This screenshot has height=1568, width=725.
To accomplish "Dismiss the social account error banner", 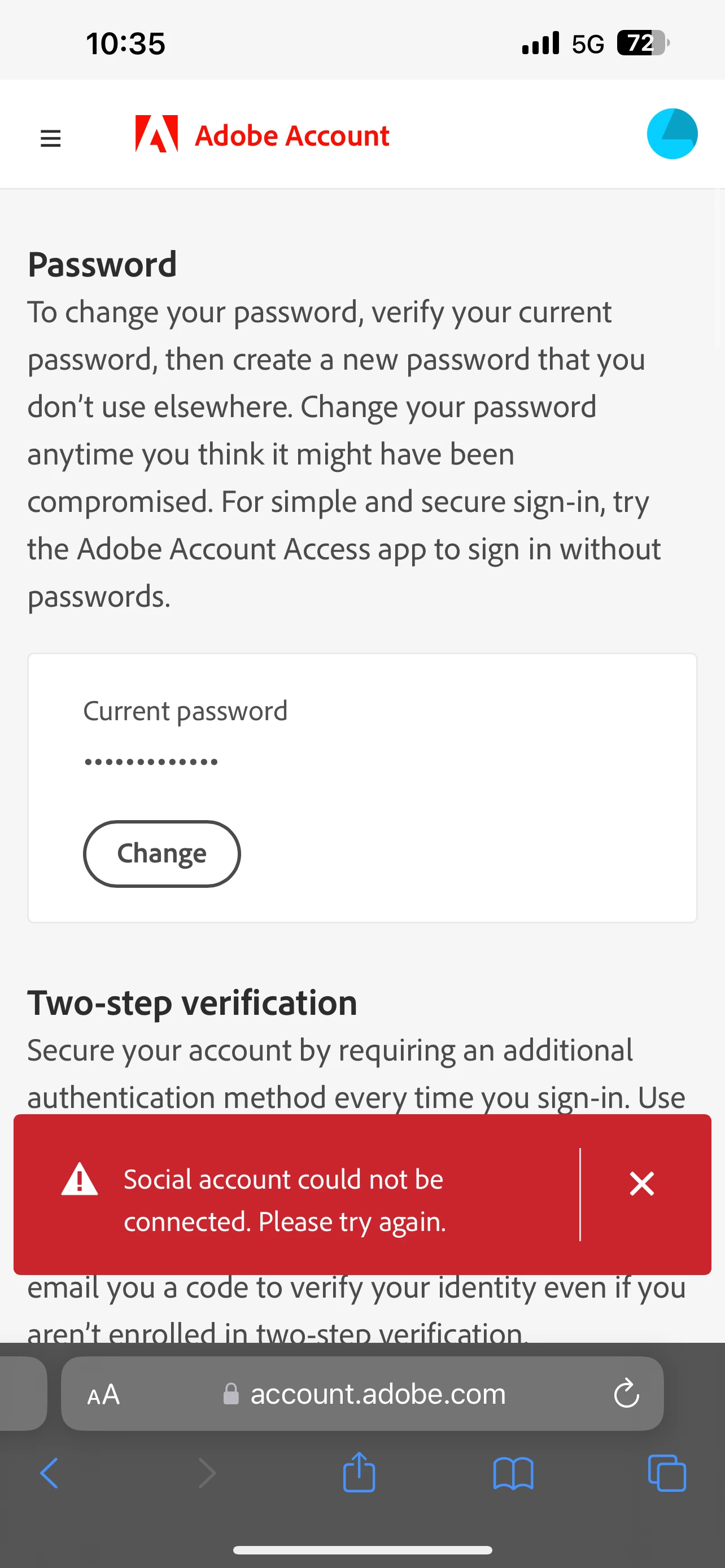I will point(641,1184).
